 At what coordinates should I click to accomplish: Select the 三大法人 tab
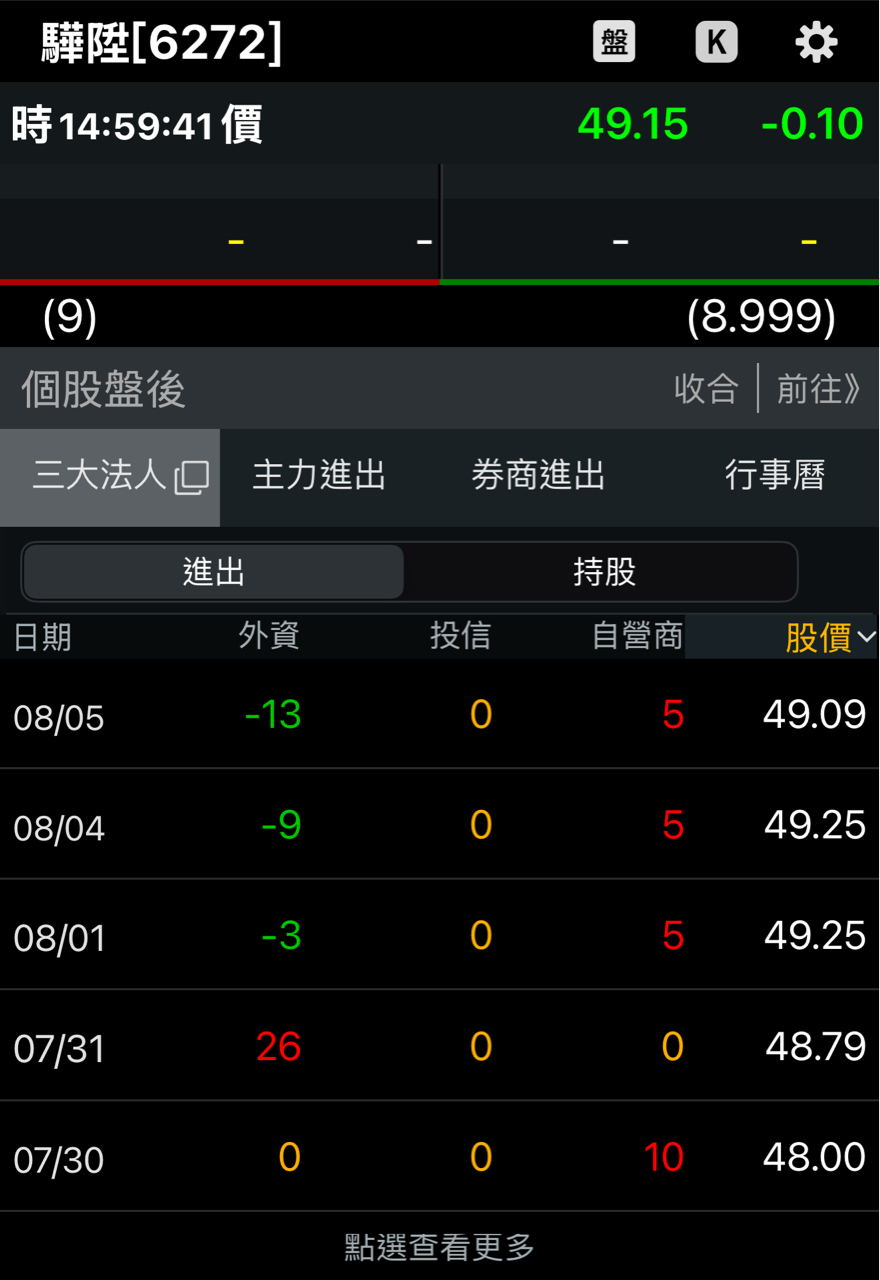pyautogui.click(x=110, y=477)
